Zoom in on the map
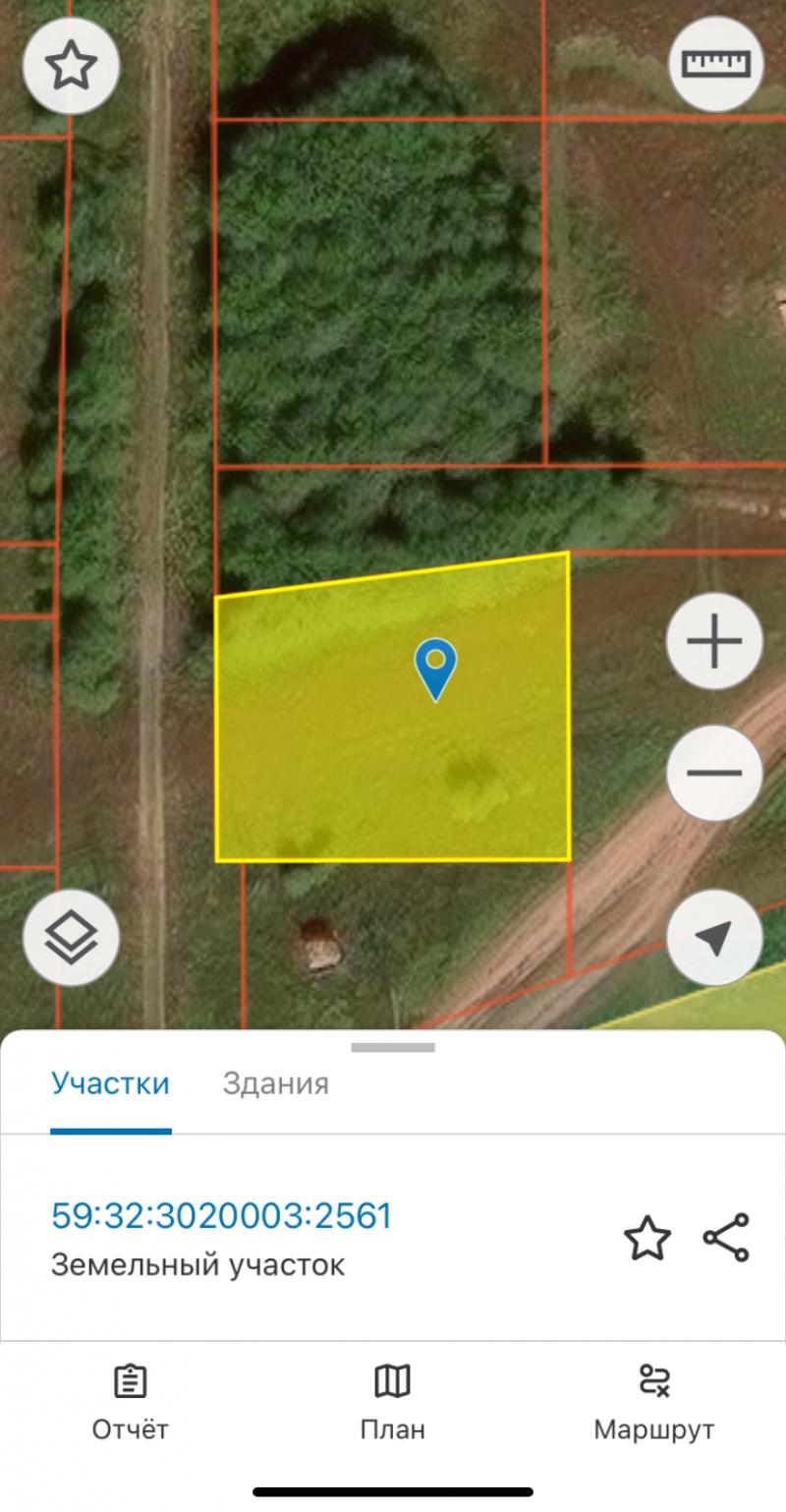Viewport: 786px width, 1512px height. coord(714,642)
